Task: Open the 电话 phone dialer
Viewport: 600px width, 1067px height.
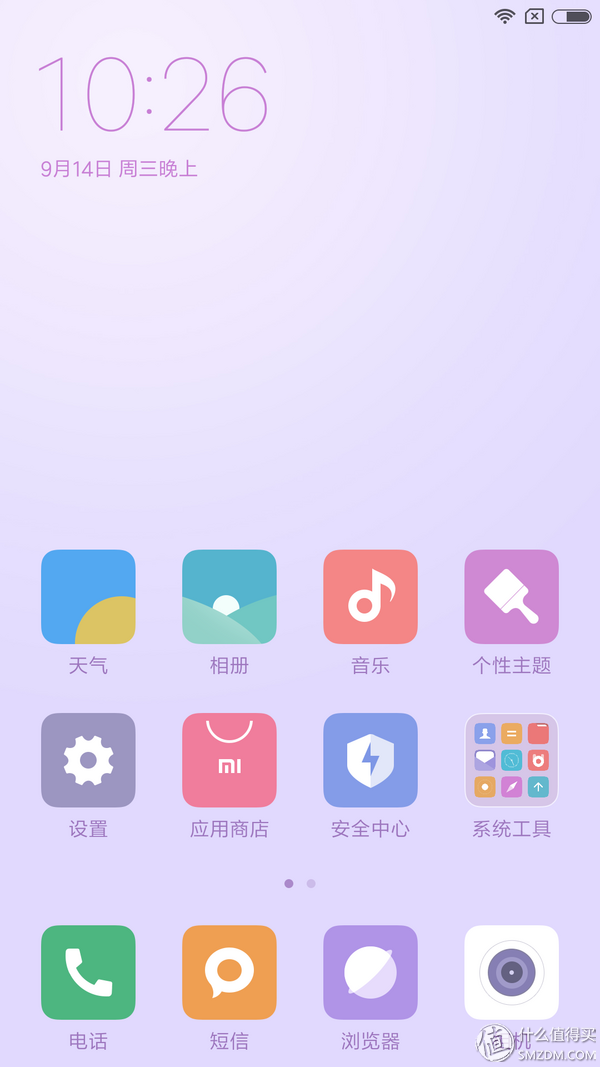Action: 88,972
